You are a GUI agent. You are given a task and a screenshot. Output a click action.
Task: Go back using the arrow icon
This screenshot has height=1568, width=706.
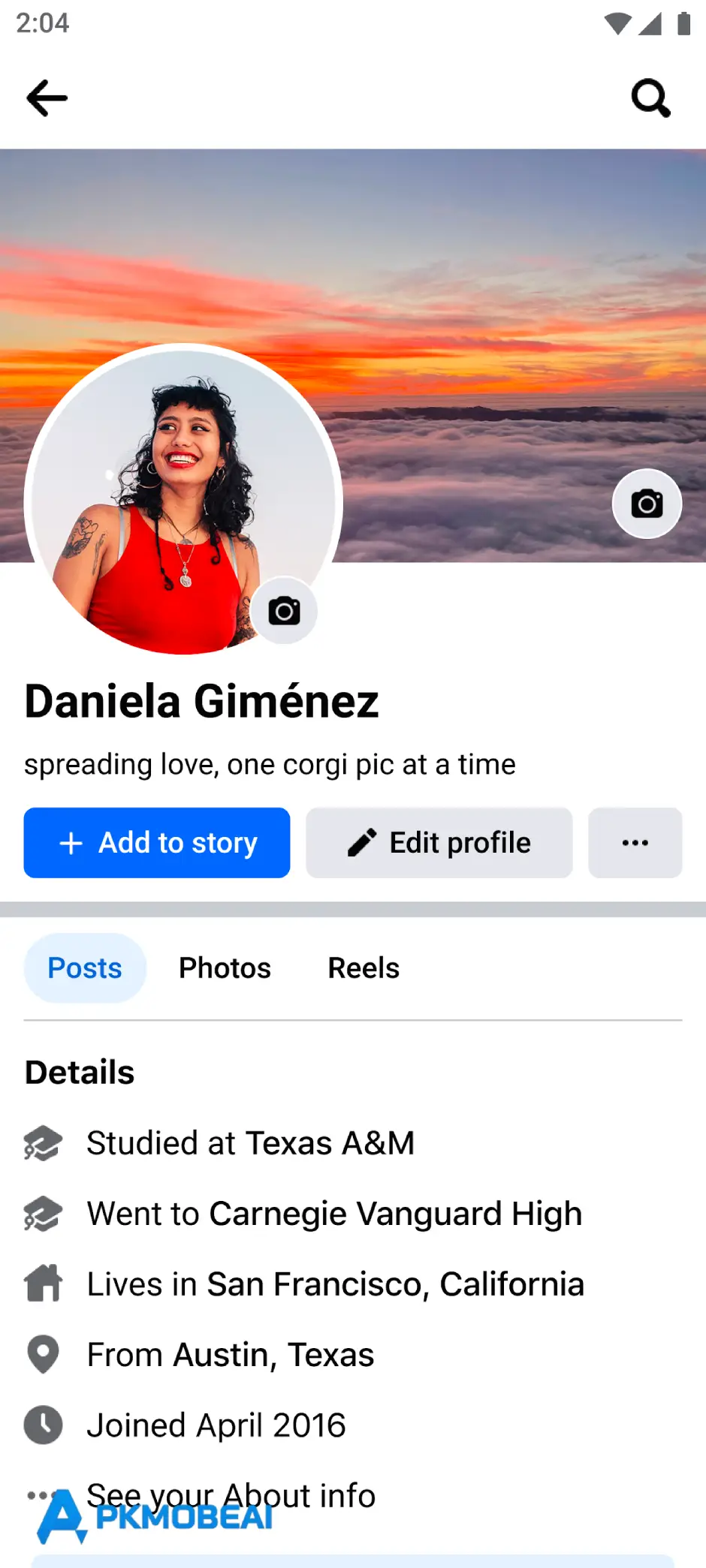47,98
